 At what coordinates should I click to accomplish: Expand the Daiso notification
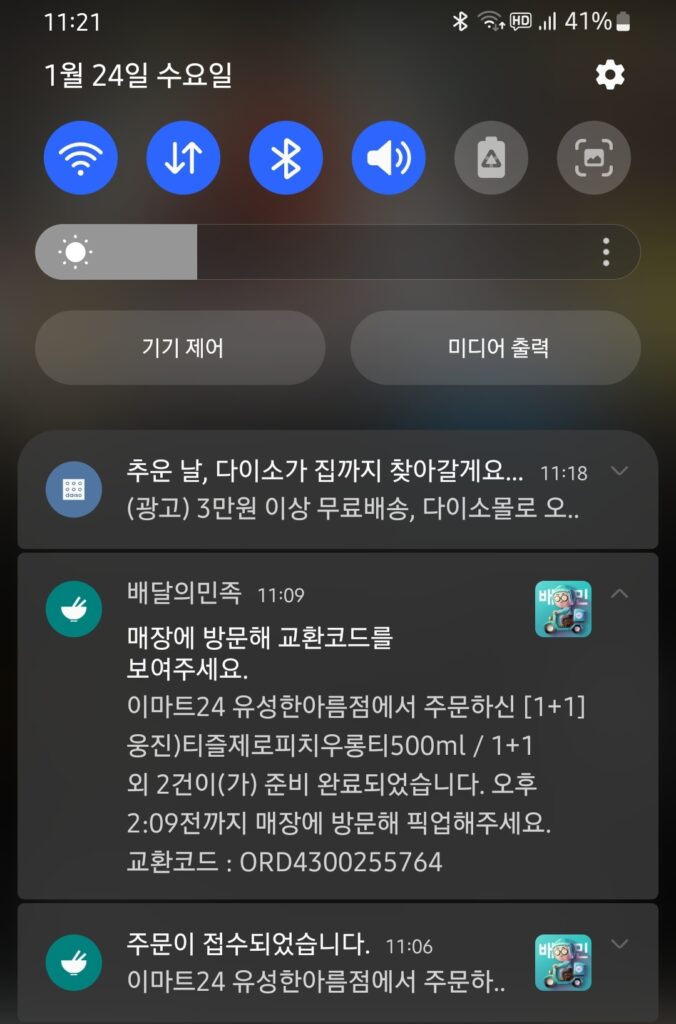619,471
